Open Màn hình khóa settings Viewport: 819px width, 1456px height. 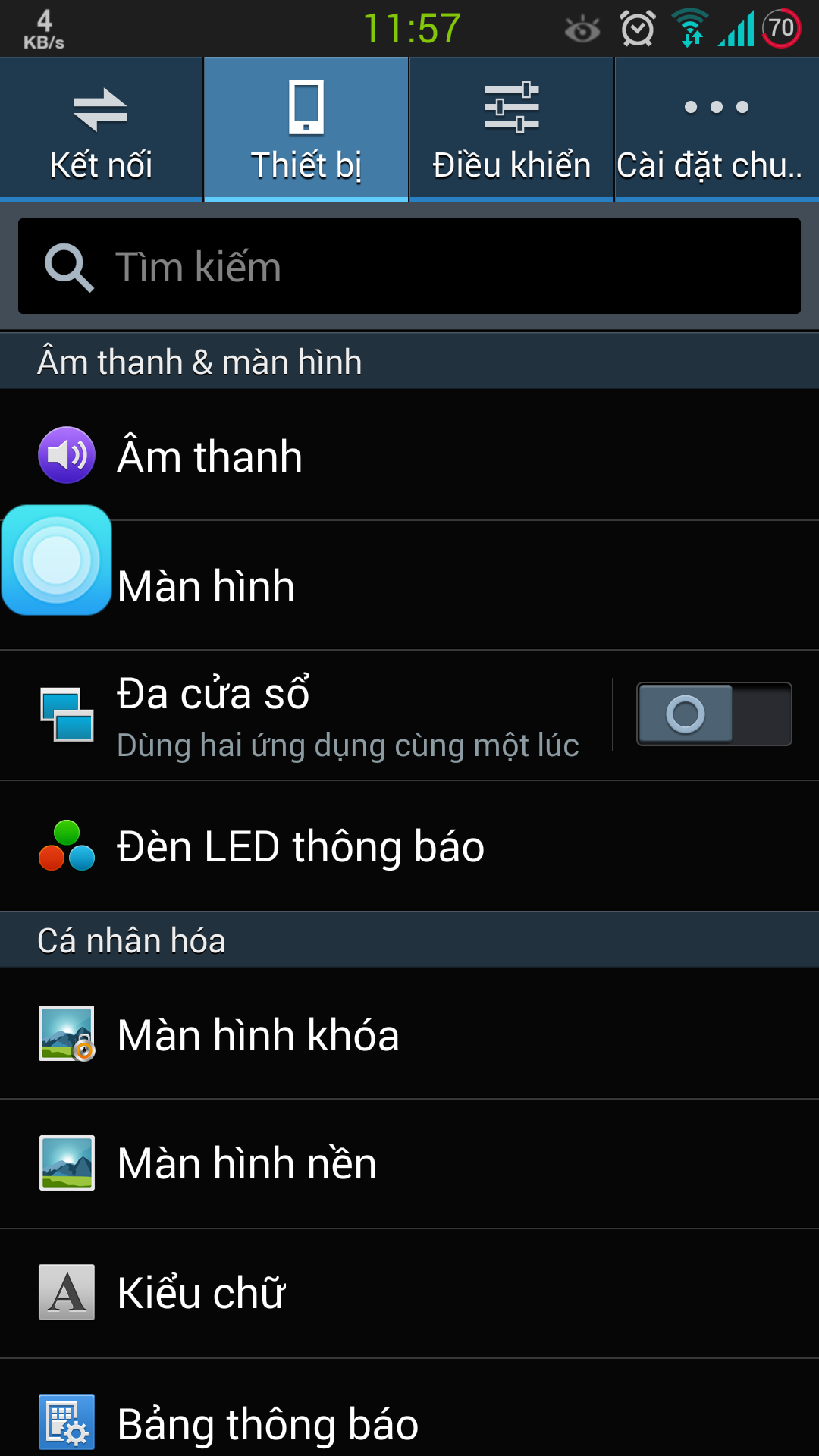click(409, 1034)
